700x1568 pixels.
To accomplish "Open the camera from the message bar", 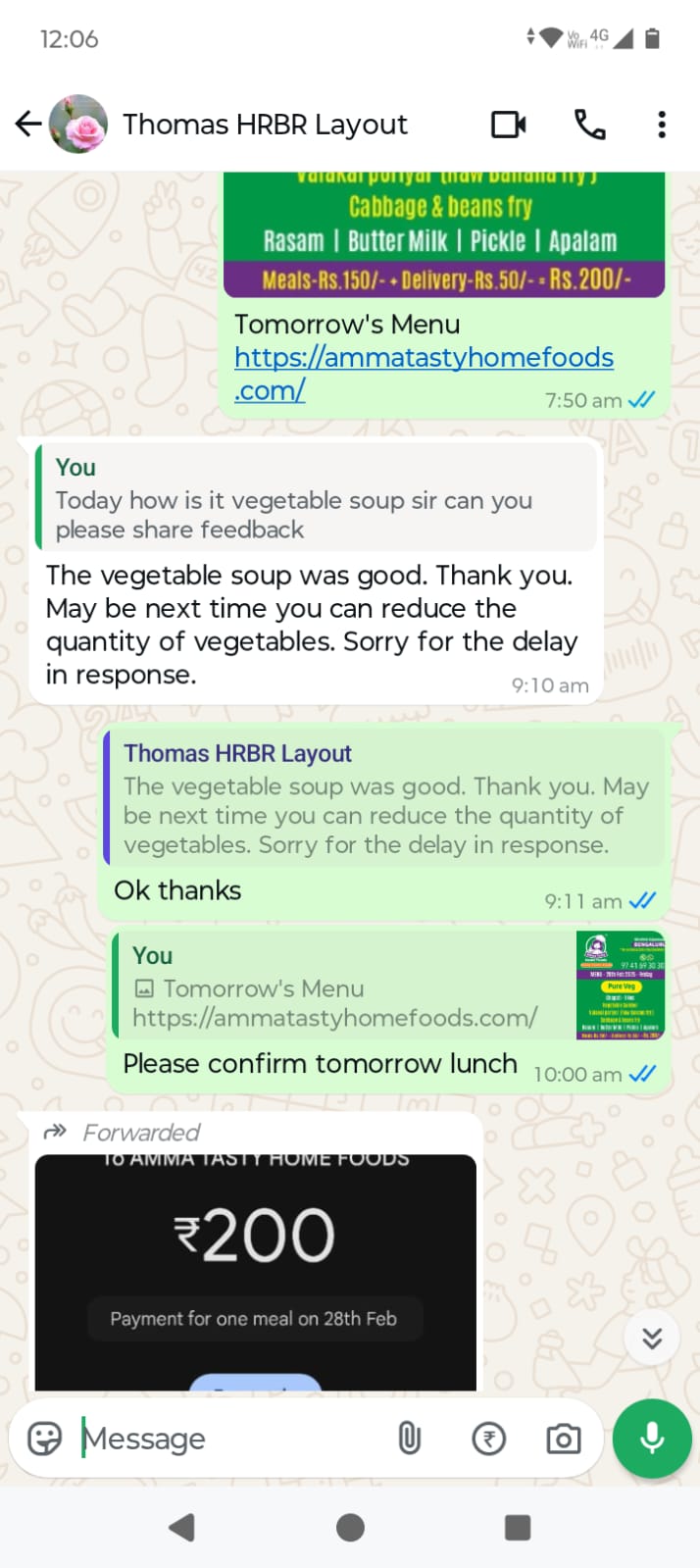I will coord(563,1439).
